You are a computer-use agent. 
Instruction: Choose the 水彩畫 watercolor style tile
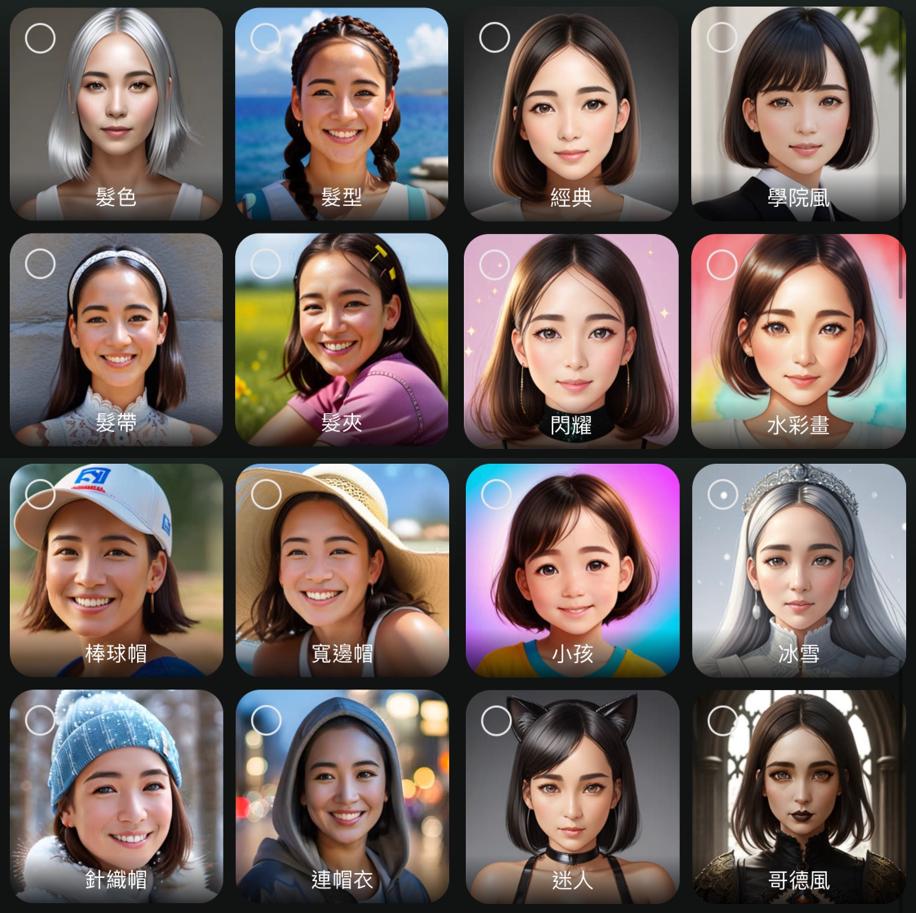pos(798,340)
